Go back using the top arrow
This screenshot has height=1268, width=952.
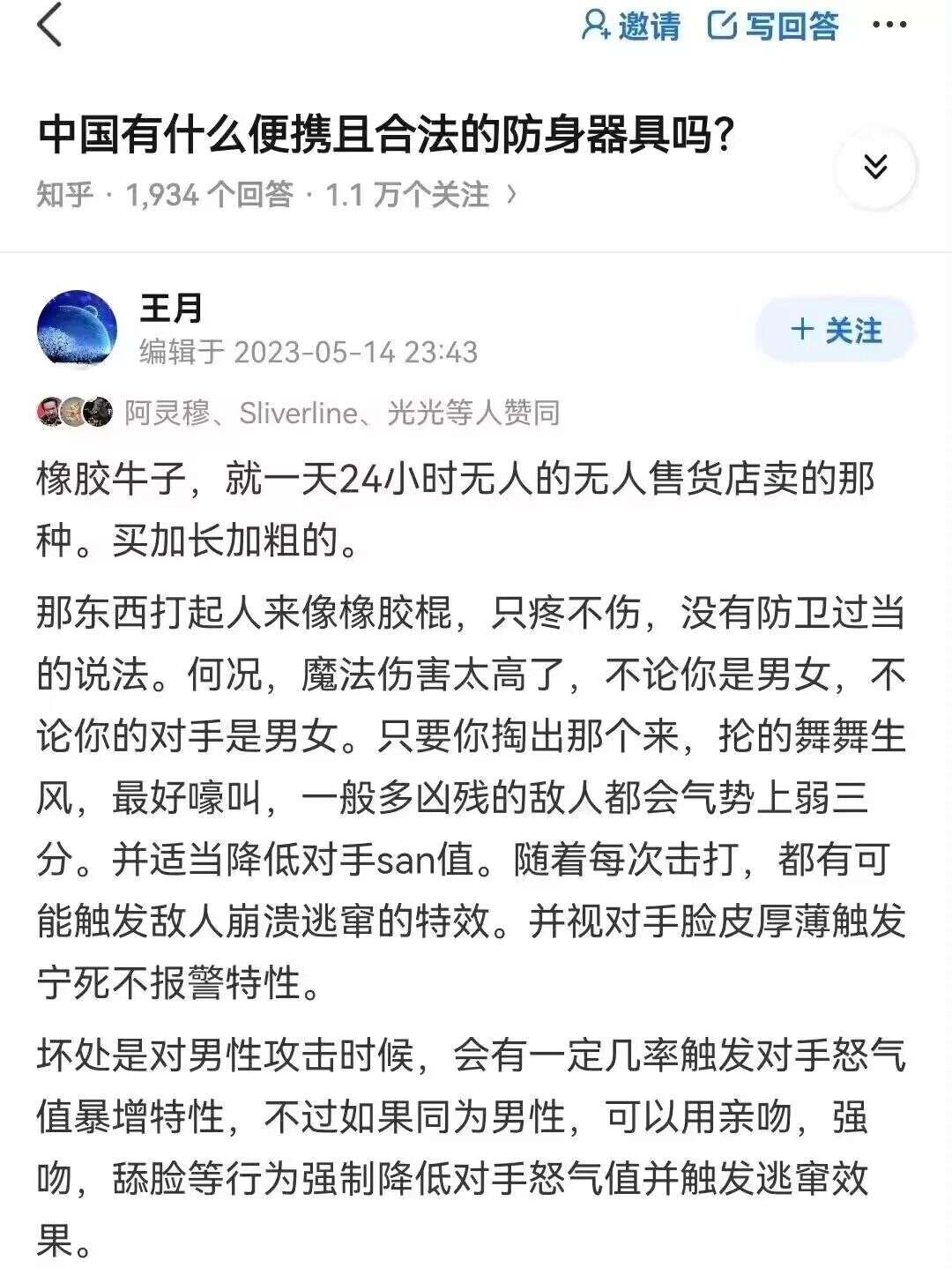click(50, 25)
